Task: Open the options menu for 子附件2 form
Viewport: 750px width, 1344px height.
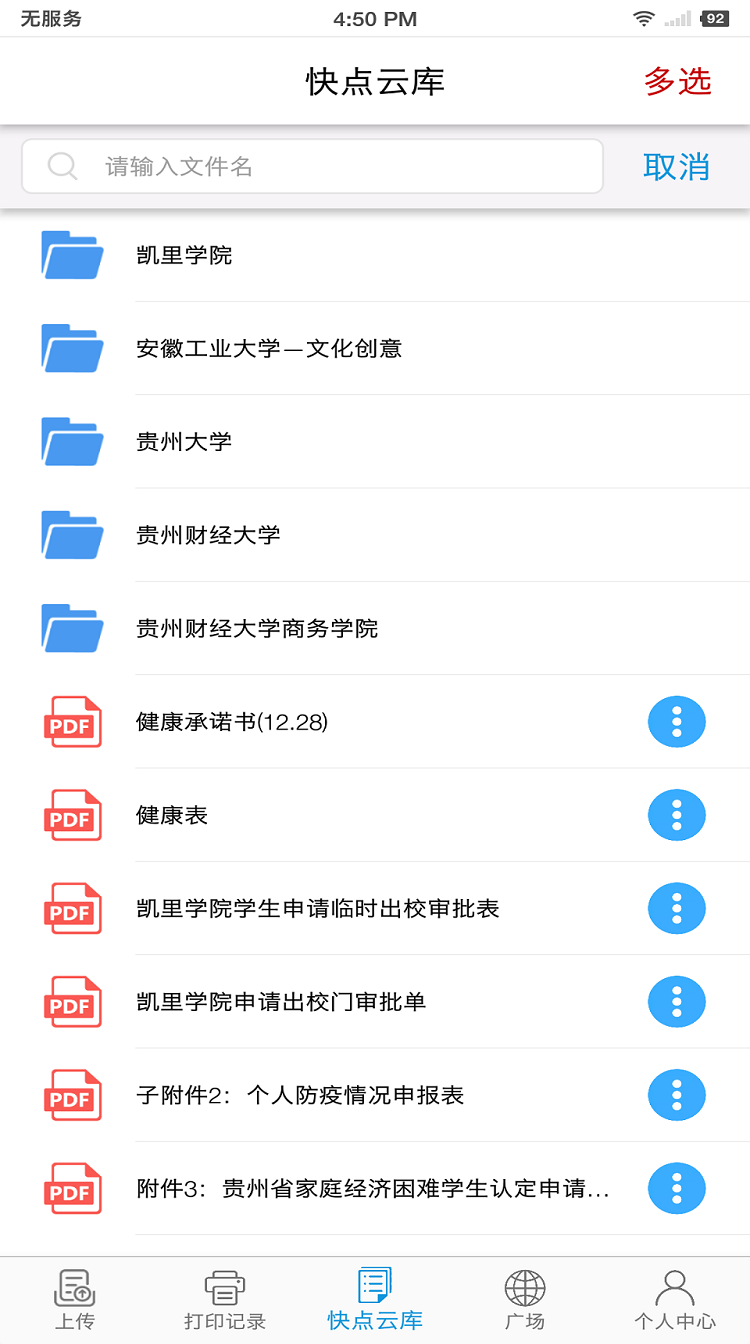Action: click(x=677, y=1095)
